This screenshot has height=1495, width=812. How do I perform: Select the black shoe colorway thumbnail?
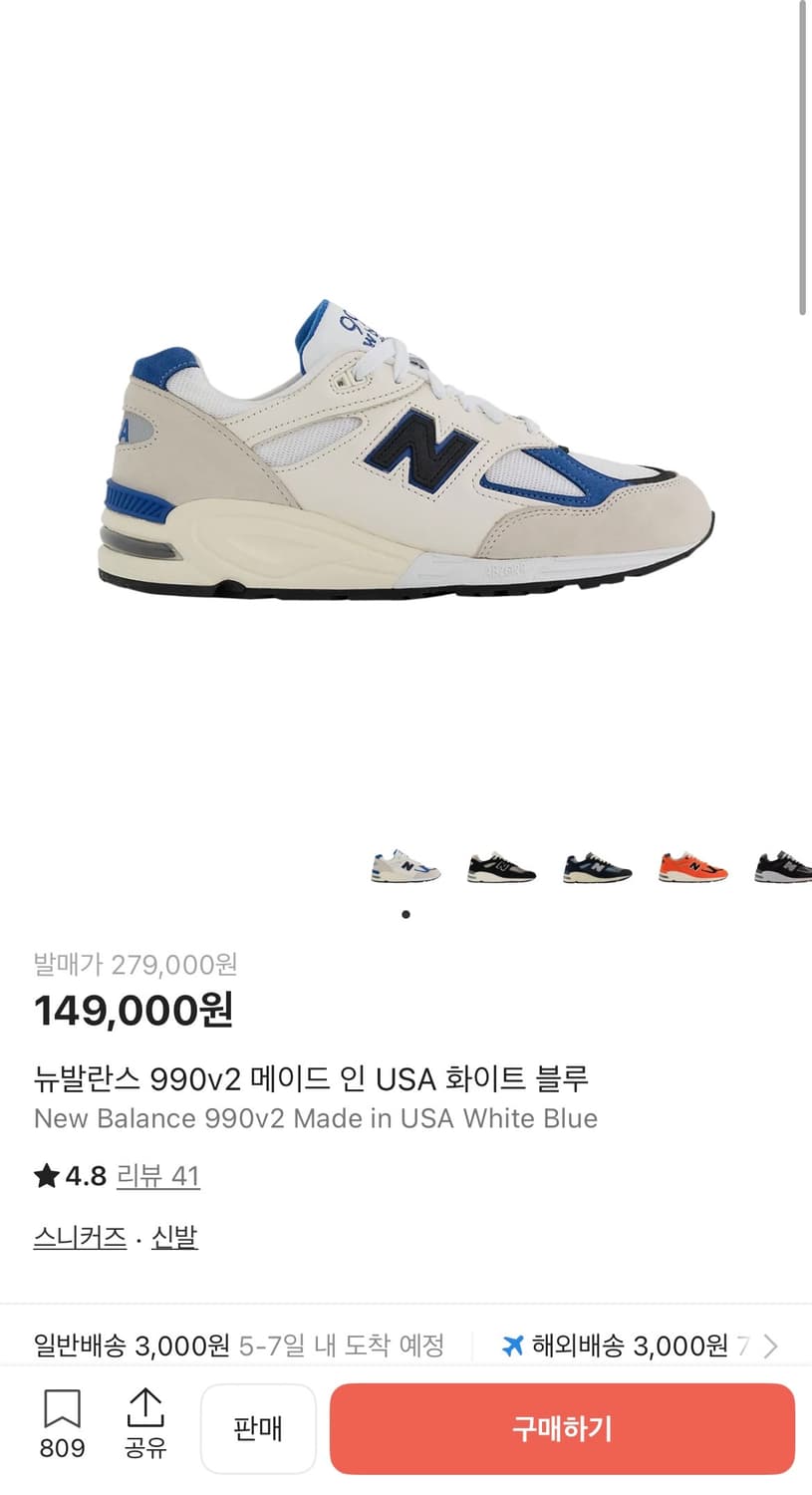500,867
